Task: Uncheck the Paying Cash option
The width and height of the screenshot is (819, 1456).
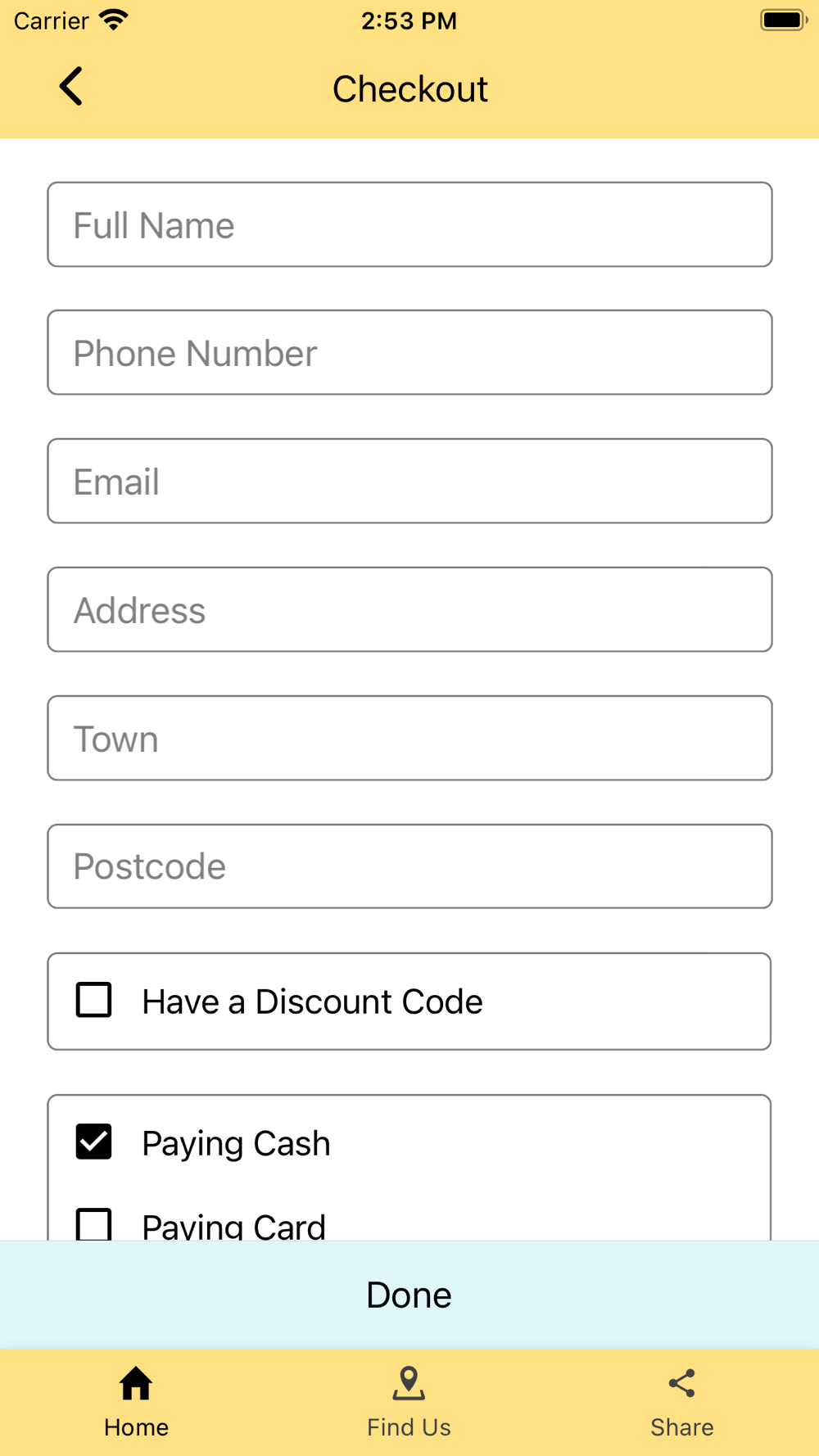Action: 94,1142
